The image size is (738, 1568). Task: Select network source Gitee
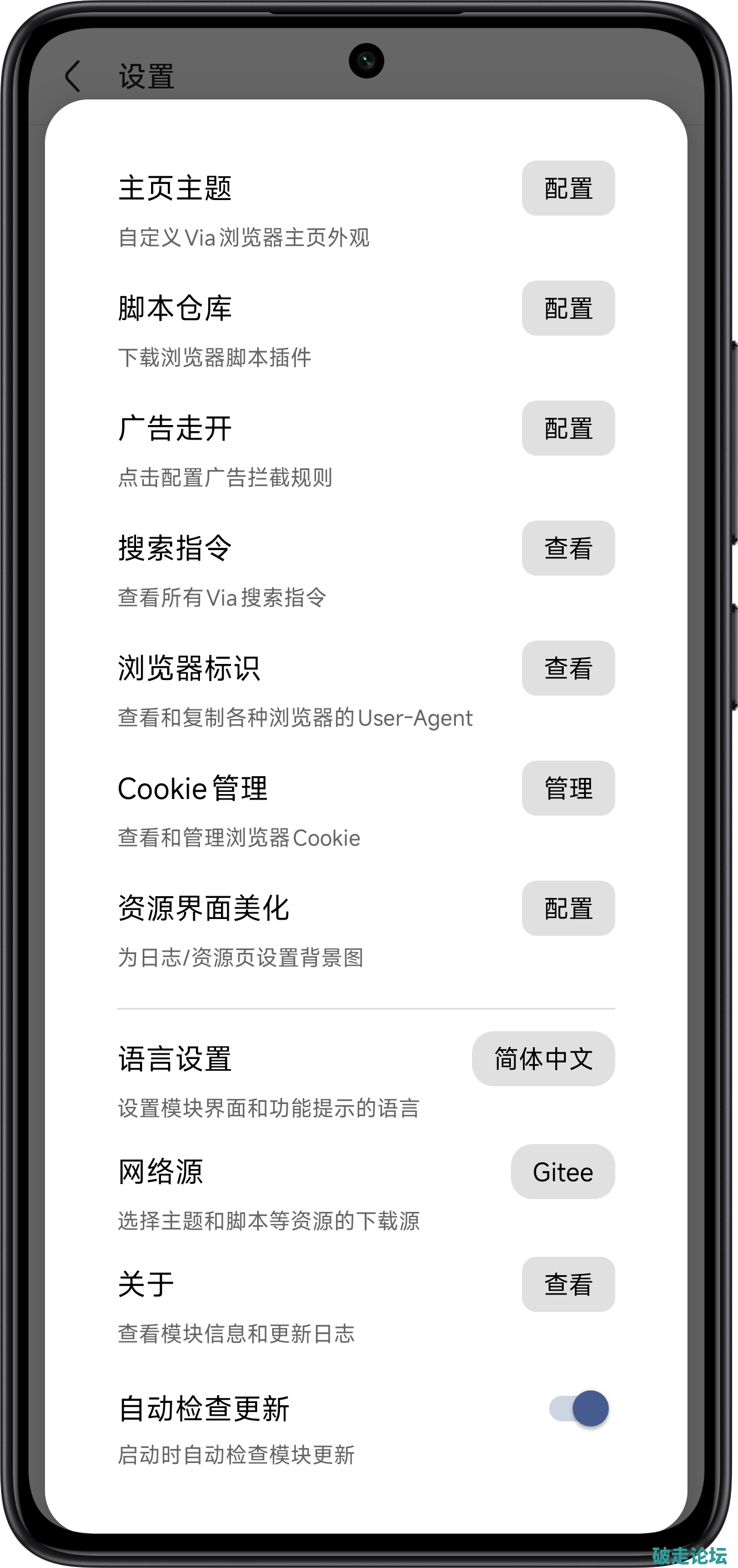(x=562, y=1172)
